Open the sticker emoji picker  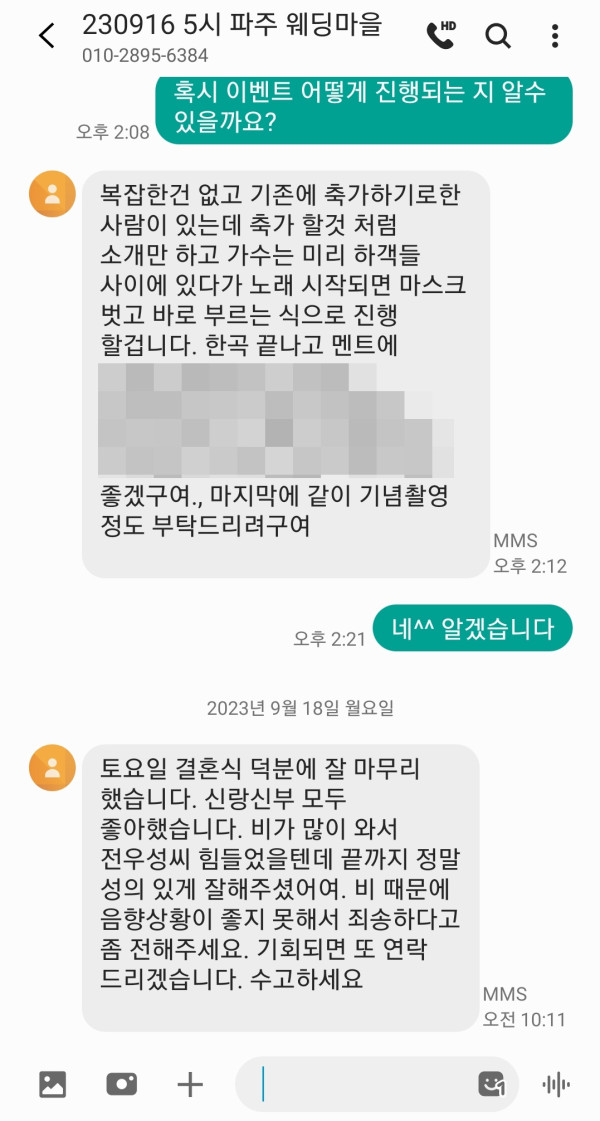(491, 1084)
